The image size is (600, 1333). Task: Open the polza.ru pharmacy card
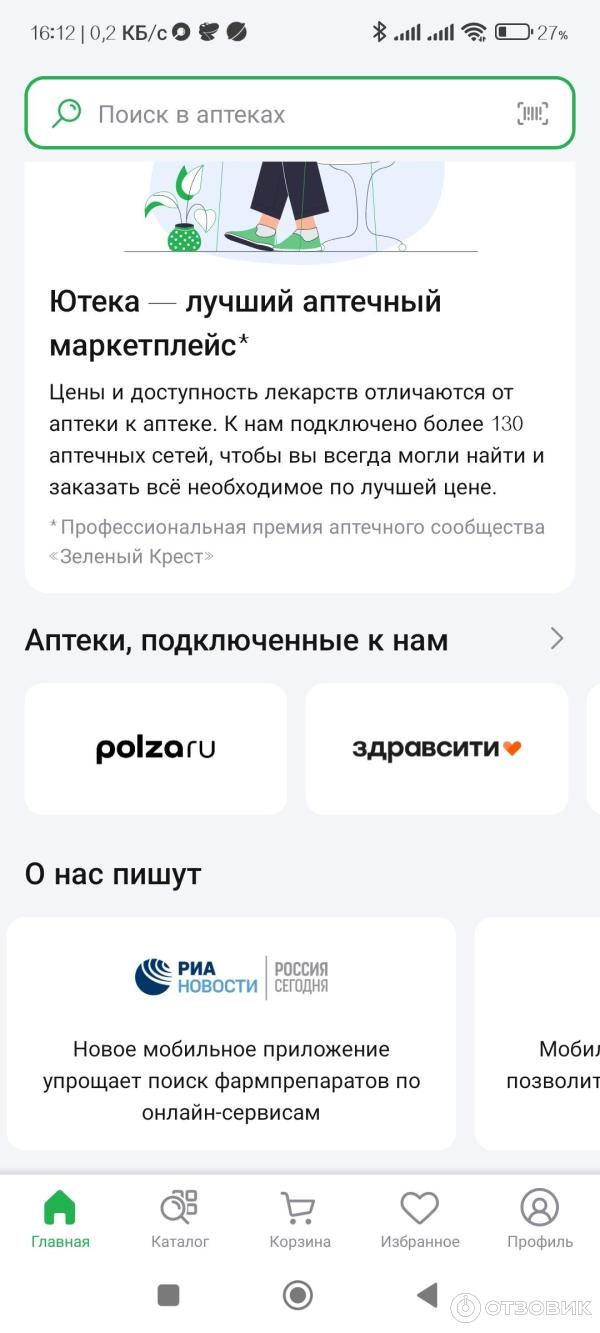(156, 749)
